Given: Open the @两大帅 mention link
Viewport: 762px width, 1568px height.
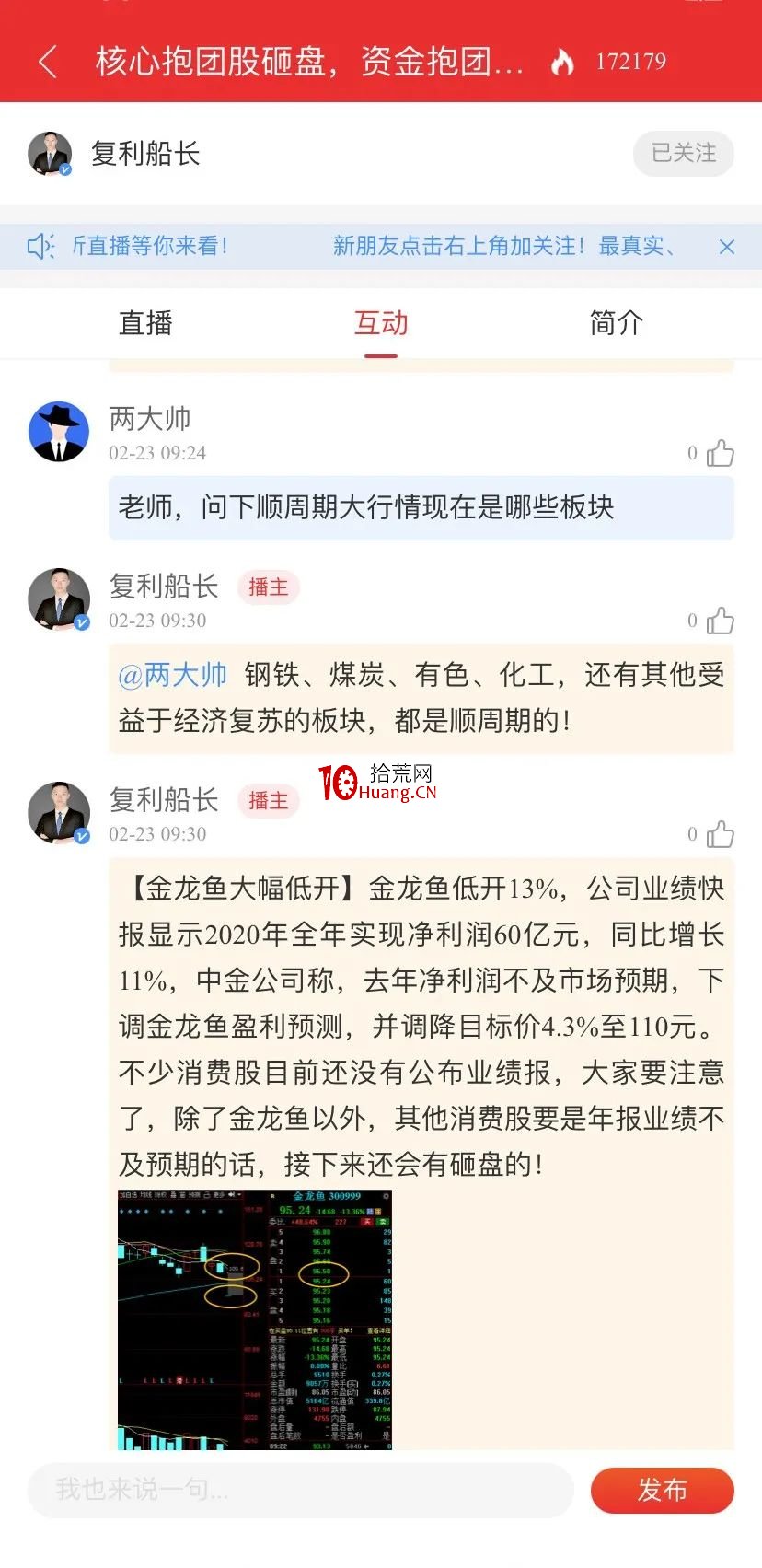Looking at the screenshot, I should coord(173,675).
